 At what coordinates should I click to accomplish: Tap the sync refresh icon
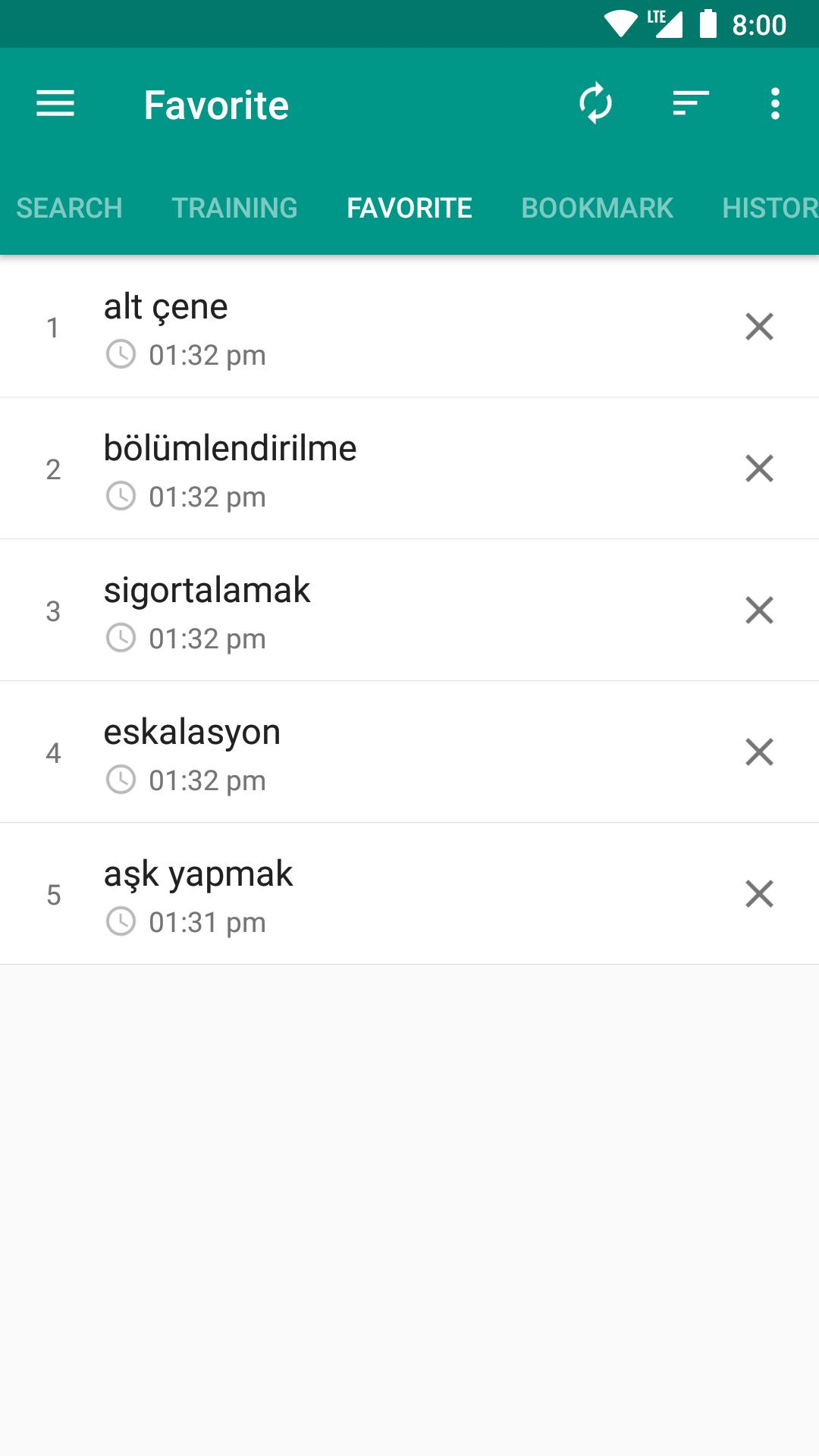(595, 103)
